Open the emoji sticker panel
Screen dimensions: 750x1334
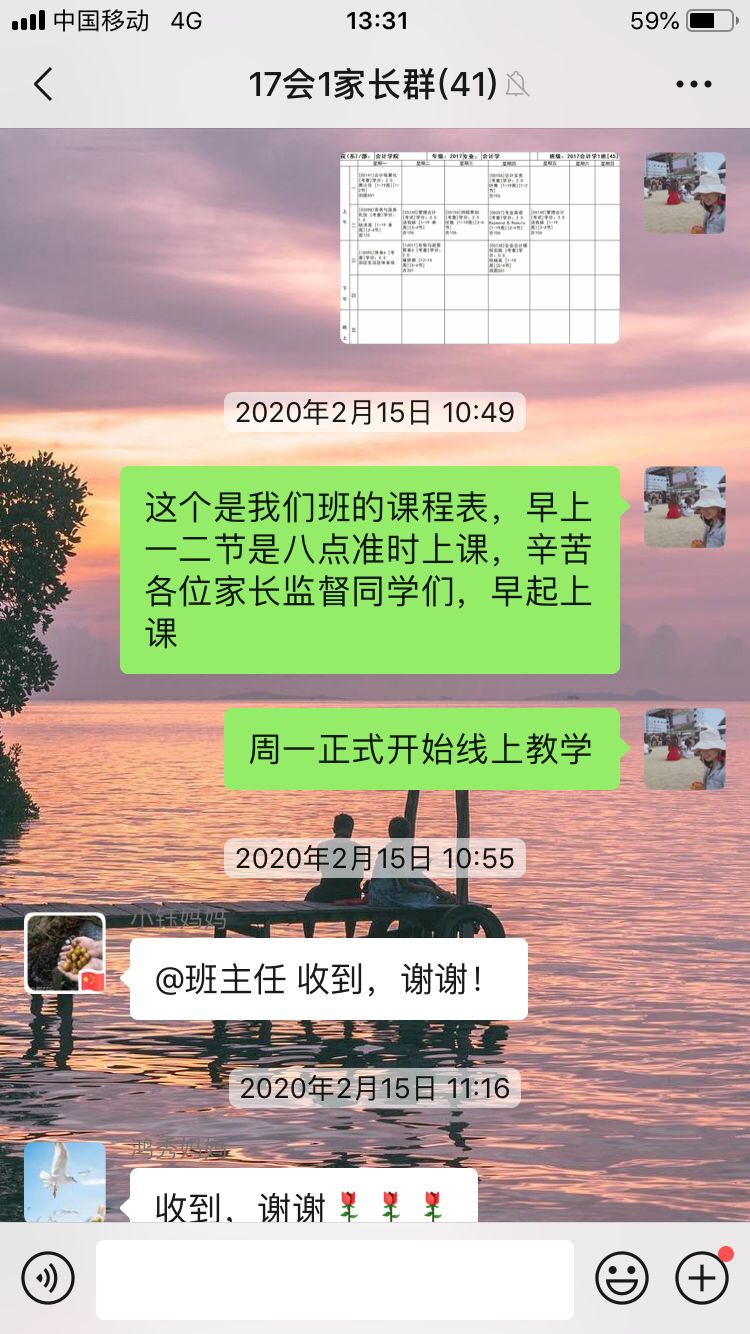(x=621, y=1277)
